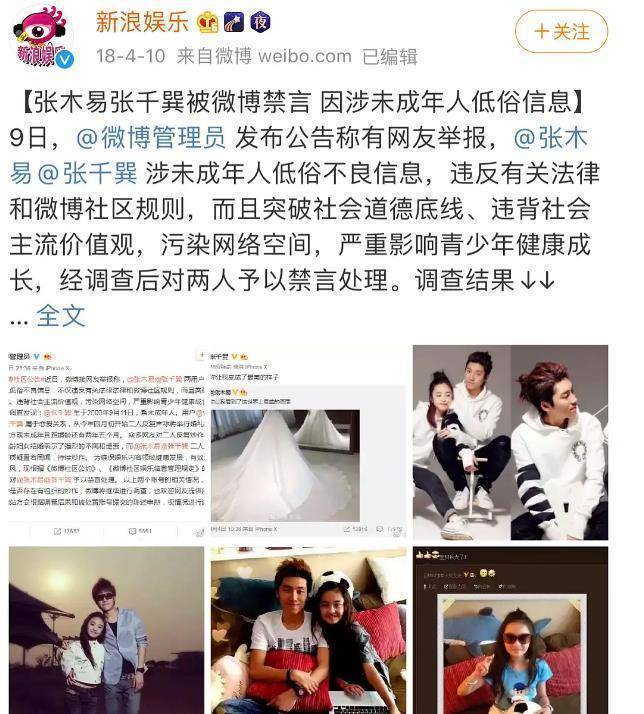Follow 新浪娱乐 with the 关注 button
The width and height of the screenshot is (644, 714).
(x=561, y=31)
